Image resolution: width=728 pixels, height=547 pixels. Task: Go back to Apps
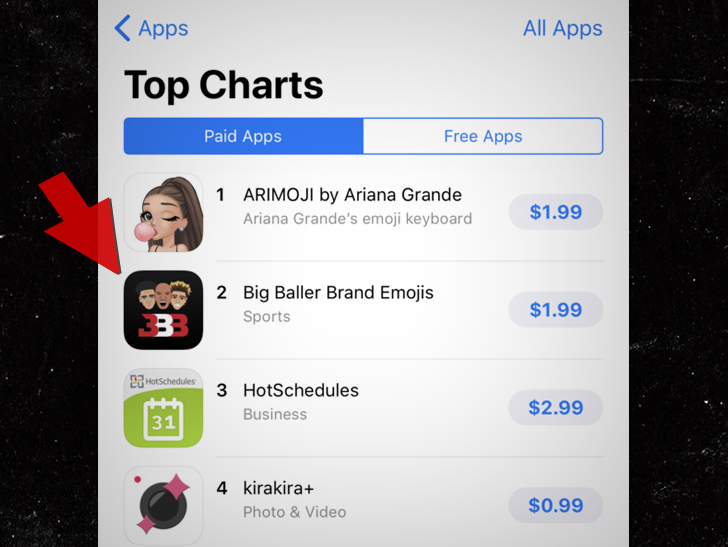pos(152,28)
